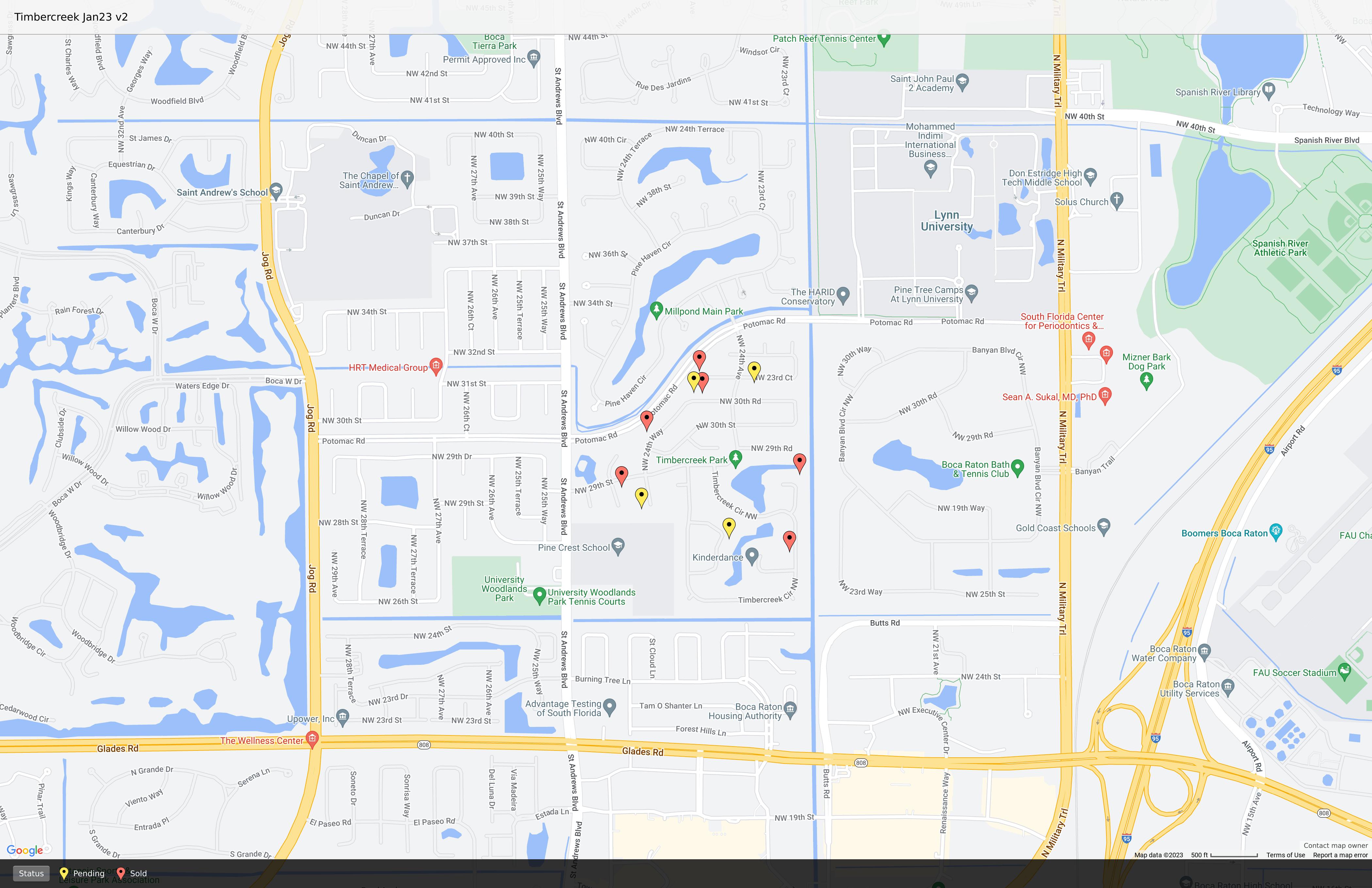Viewport: 1372px width, 888px height.
Task: Open the Timbercreek Park place pin
Action: 735,458
